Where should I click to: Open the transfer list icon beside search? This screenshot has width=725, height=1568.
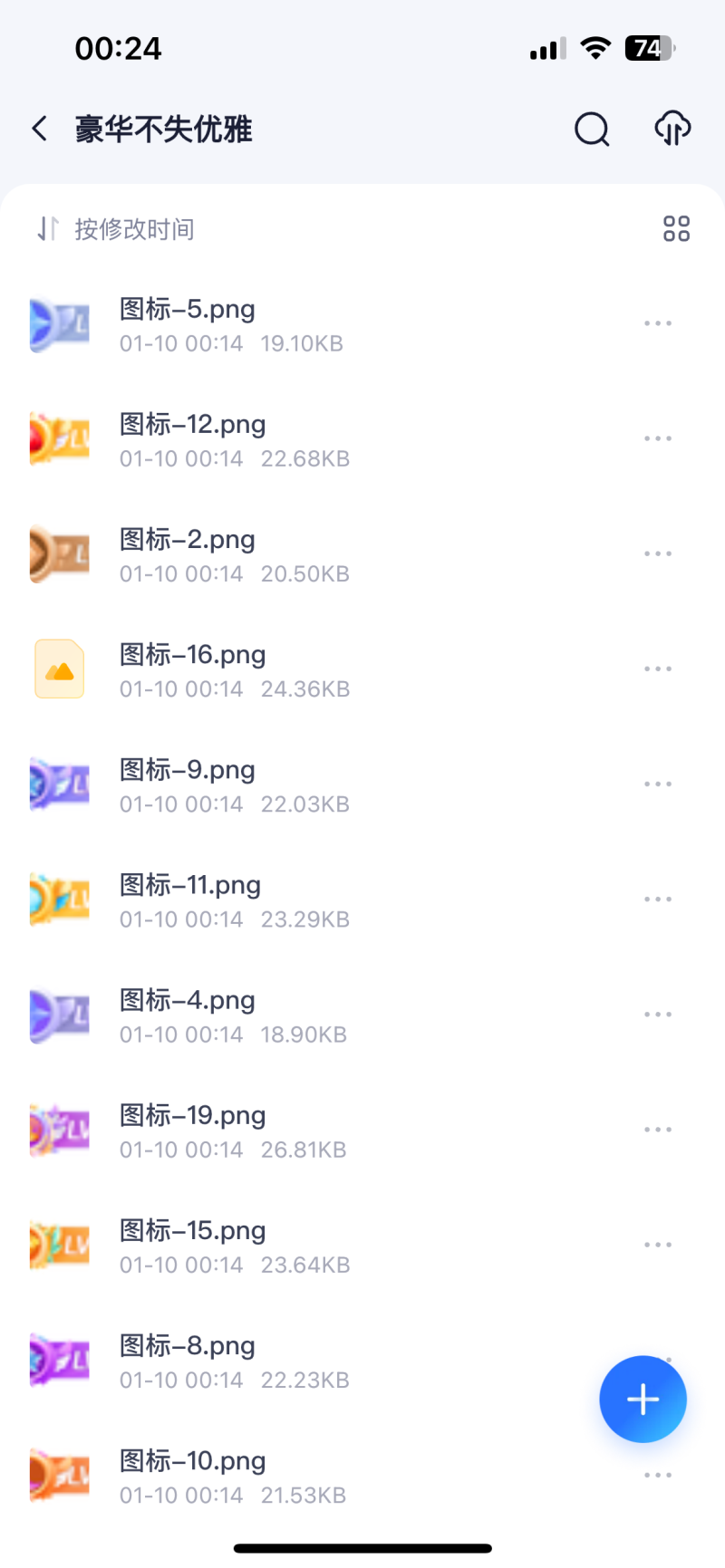(672, 129)
